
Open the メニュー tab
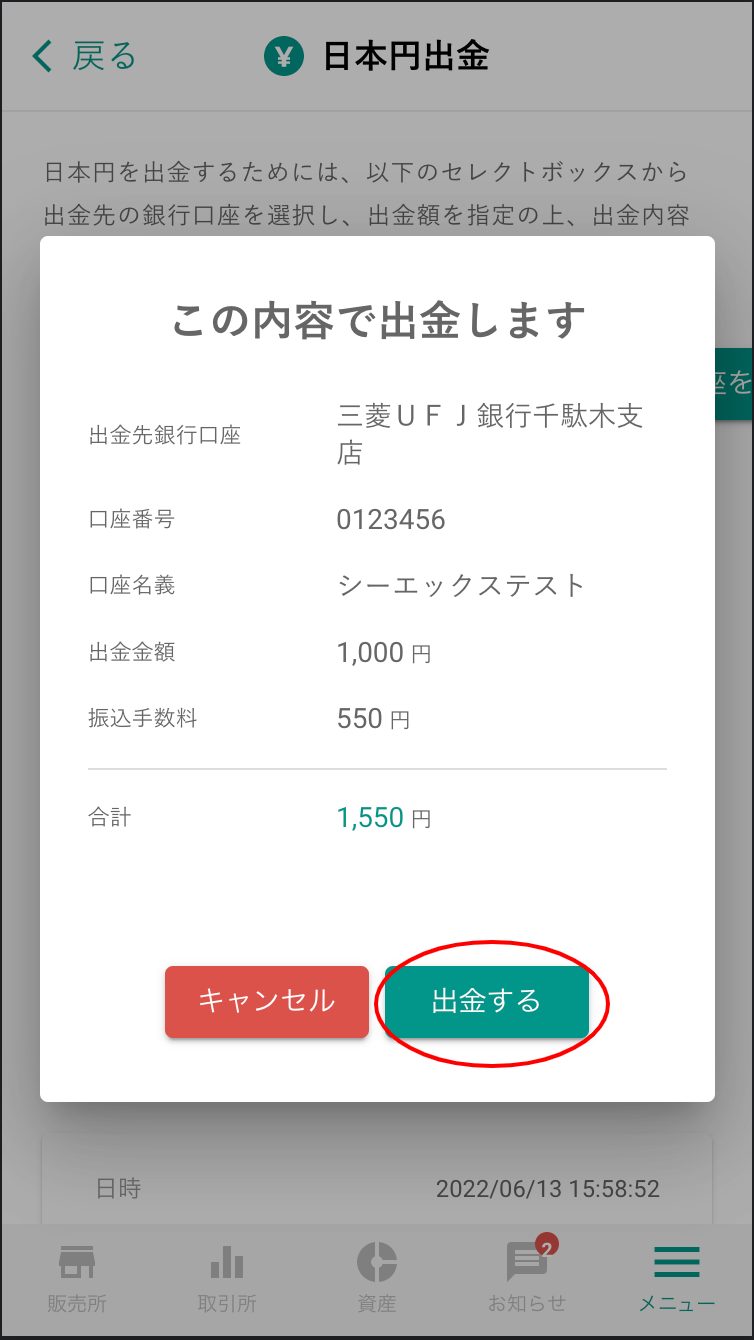677,1276
